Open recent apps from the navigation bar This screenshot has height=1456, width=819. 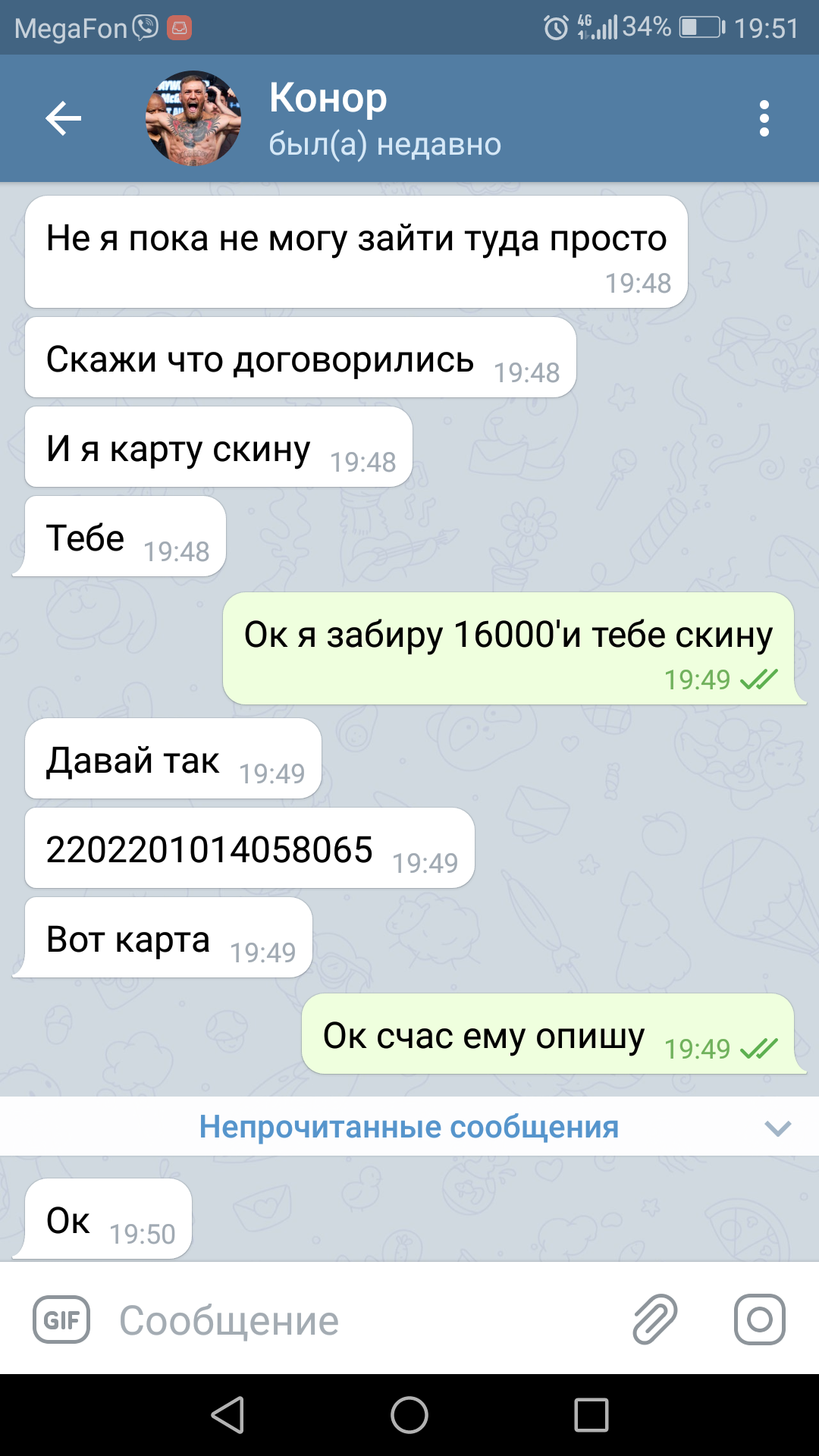[x=591, y=1415]
